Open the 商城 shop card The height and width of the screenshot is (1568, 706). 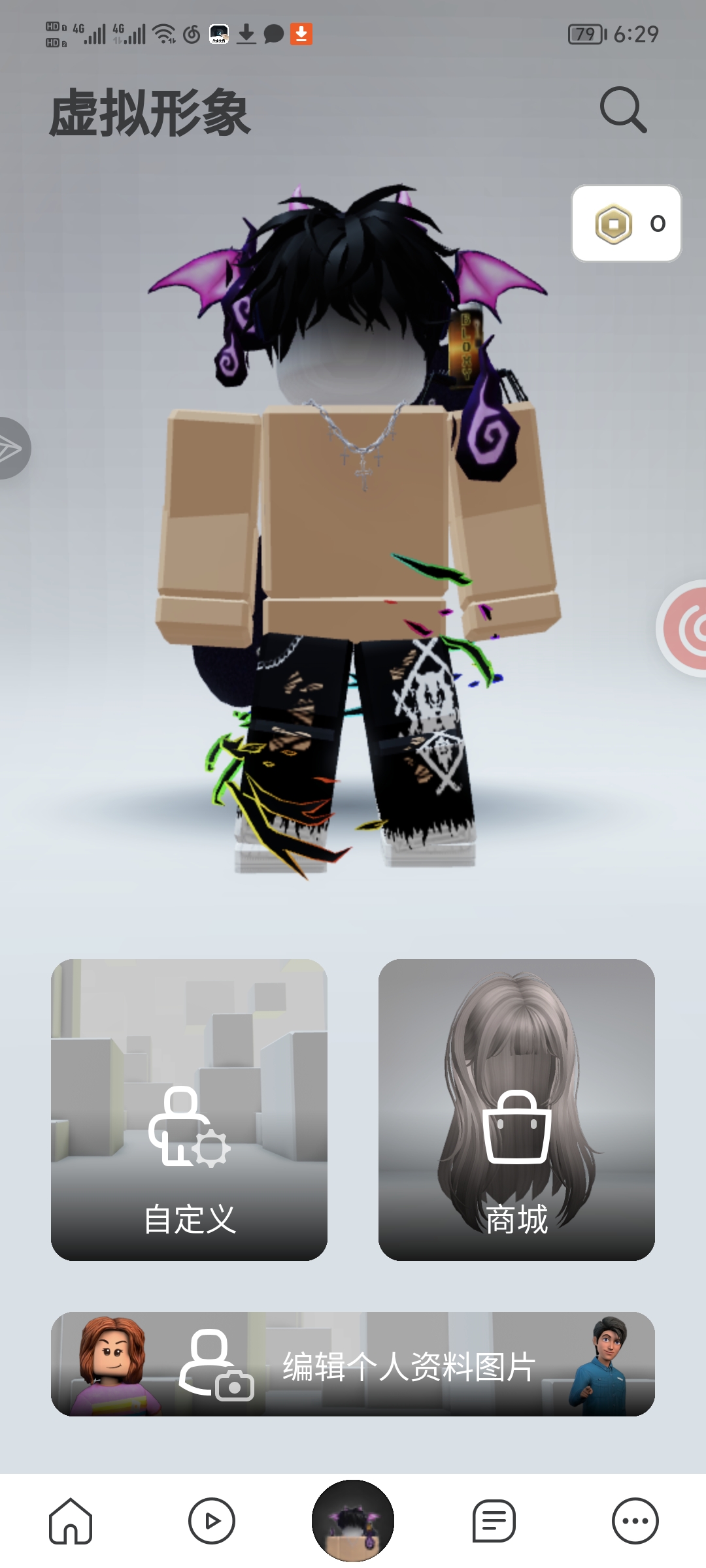(516, 1109)
